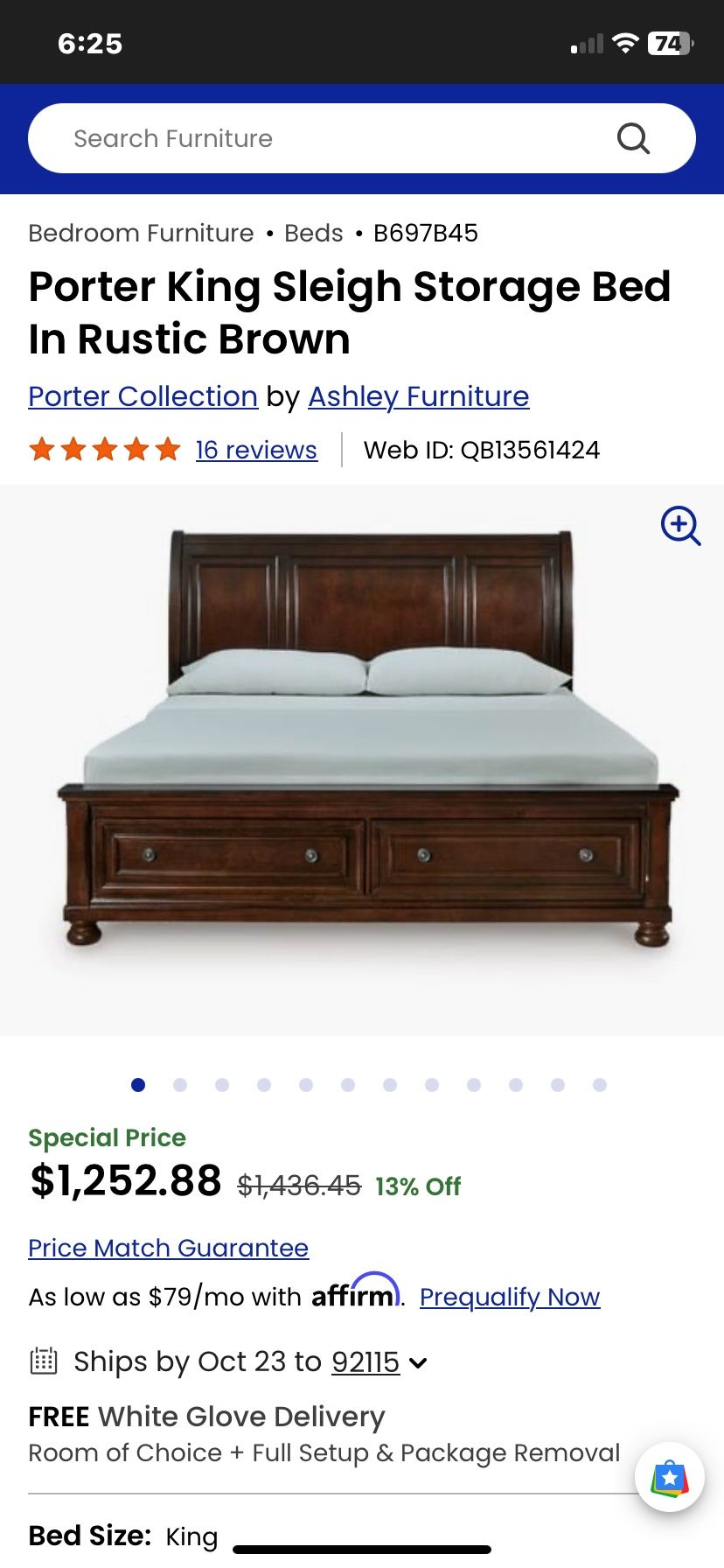The width and height of the screenshot is (724, 1568).
Task: Open the Porter Collection link
Action: pos(143,396)
